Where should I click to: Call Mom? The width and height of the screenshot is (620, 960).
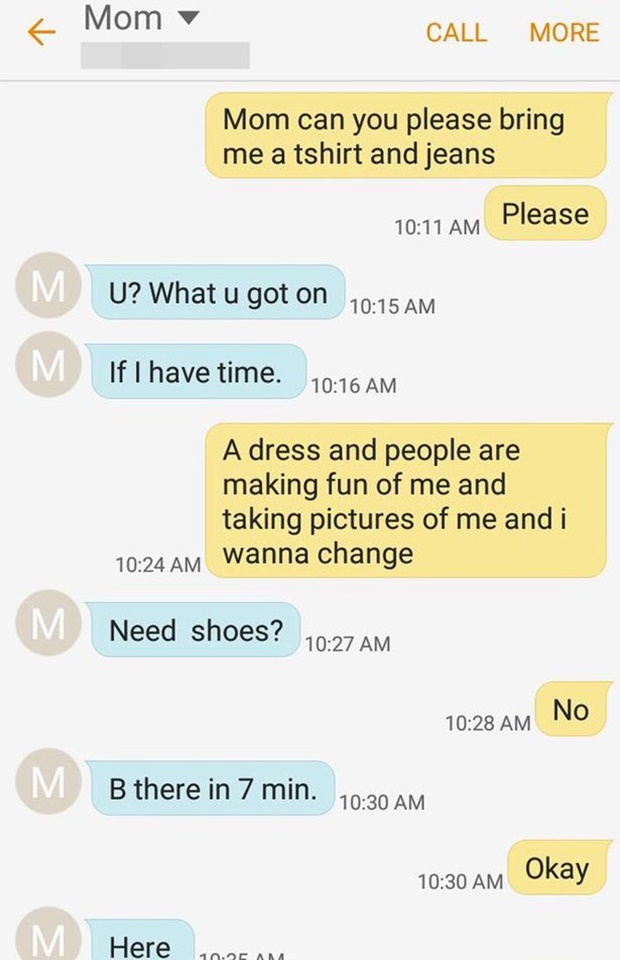456,32
